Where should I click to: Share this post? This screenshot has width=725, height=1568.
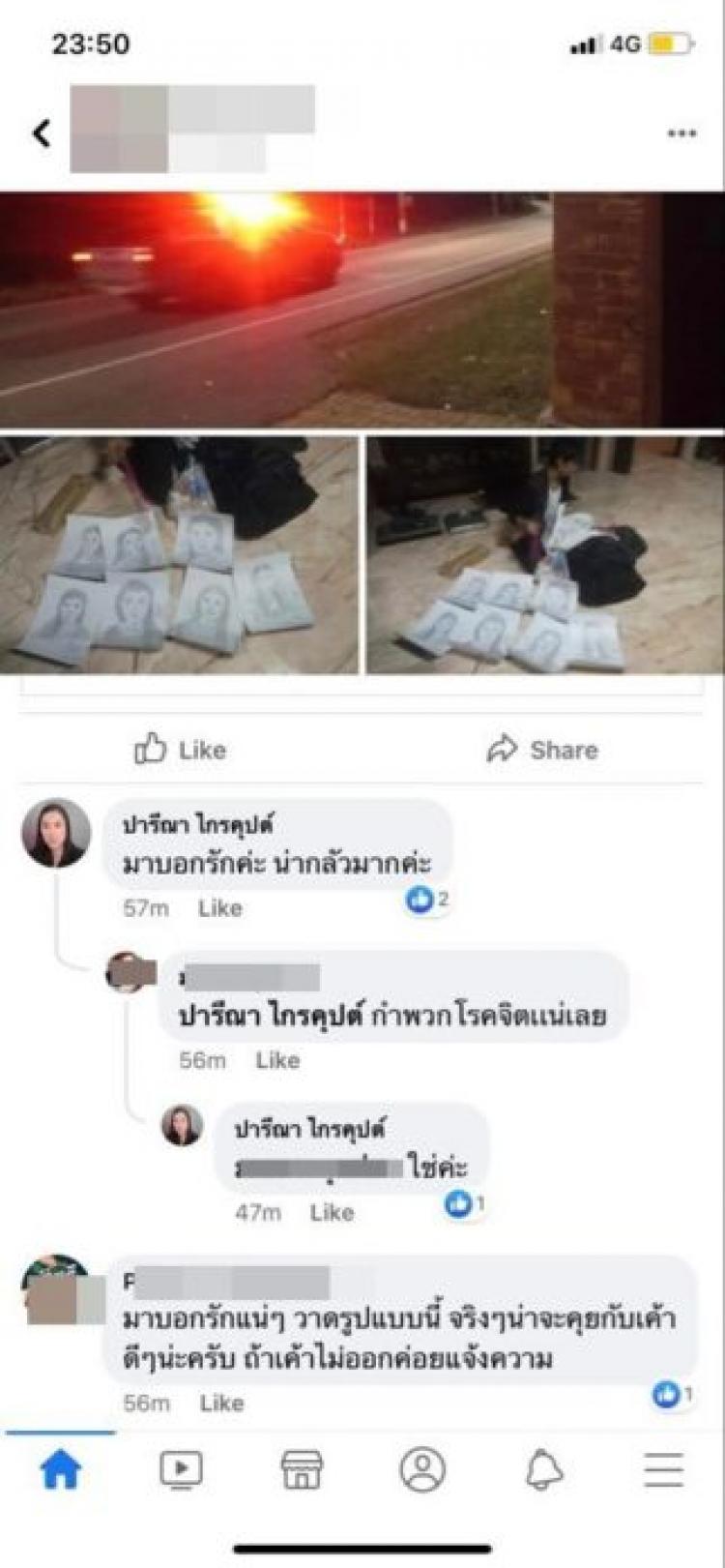coord(543,750)
